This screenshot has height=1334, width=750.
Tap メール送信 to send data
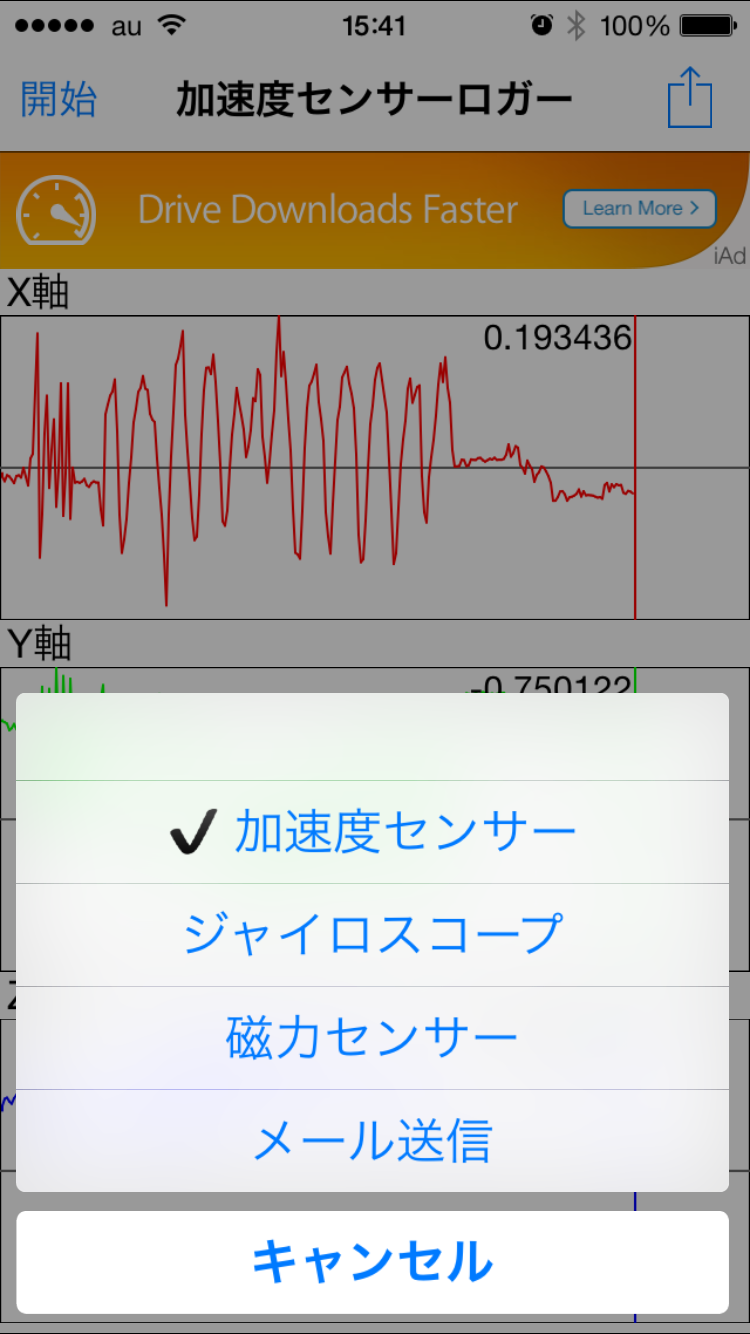(x=372, y=1141)
